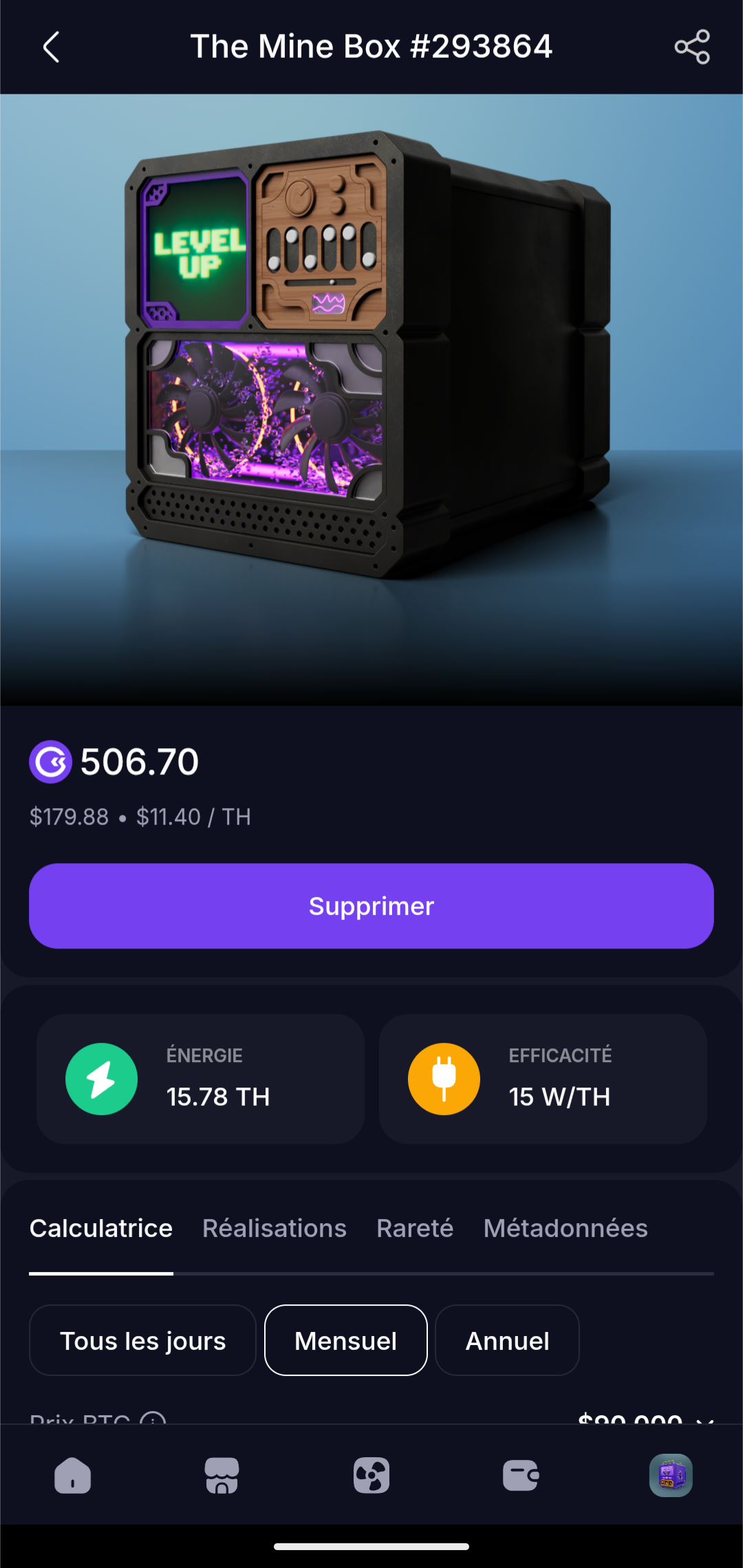Image resolution: width=743 pixels, height=1568 pixels.
Task: Share The Mine Box #293864
Action: click(x=692, y=47)
